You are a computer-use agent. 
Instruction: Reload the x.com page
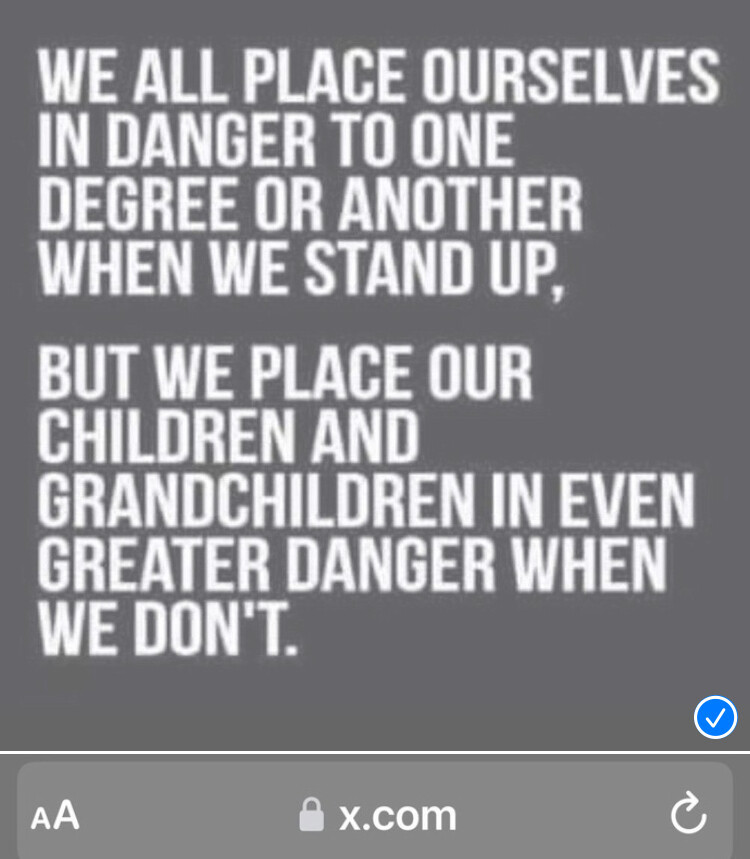pos(688,815)
